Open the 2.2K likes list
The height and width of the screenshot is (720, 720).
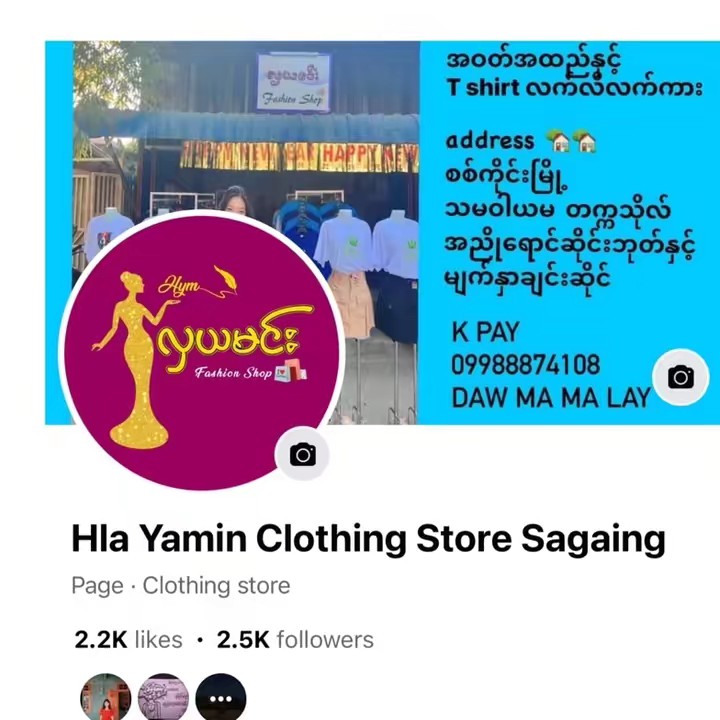[x=128, y=640]
